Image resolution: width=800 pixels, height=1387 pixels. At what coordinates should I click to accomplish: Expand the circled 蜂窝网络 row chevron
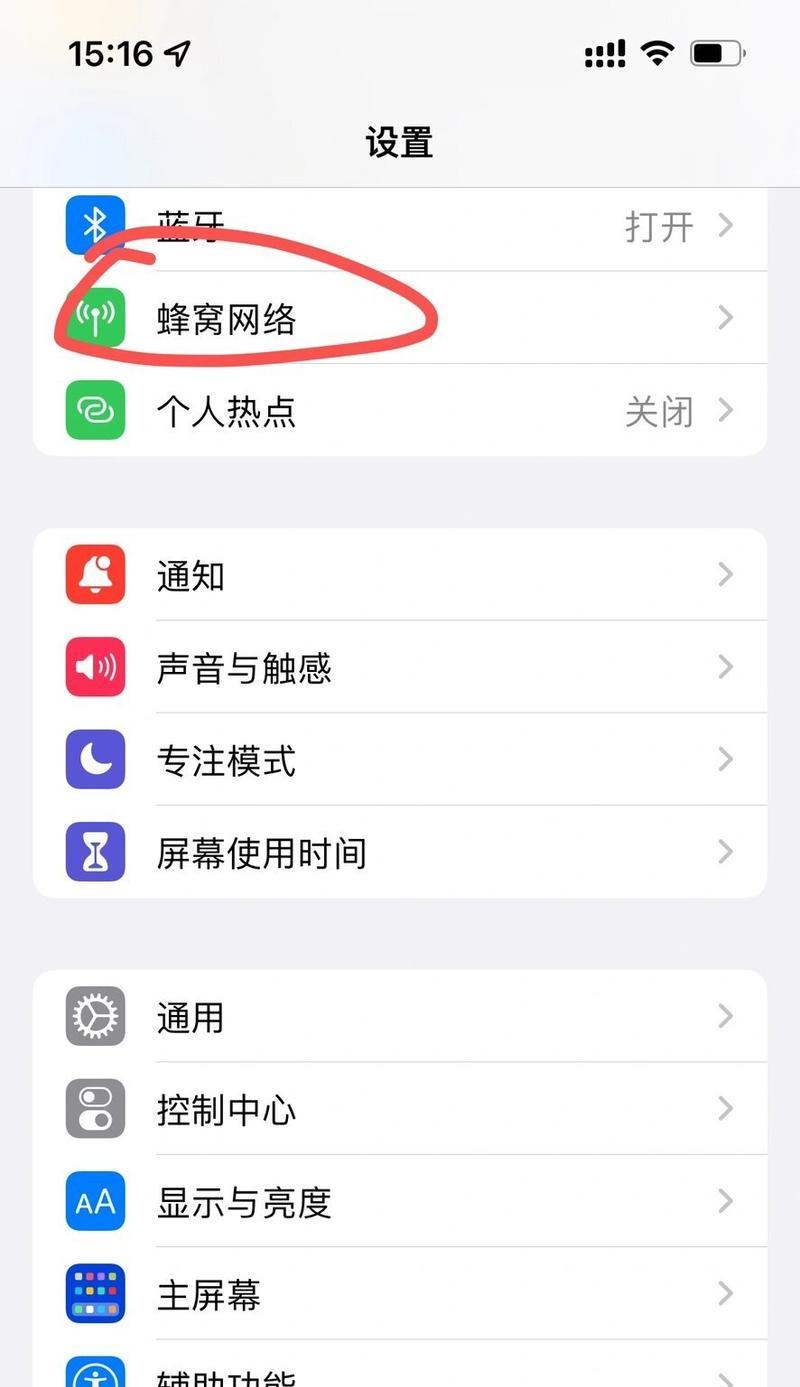point(726,317)
